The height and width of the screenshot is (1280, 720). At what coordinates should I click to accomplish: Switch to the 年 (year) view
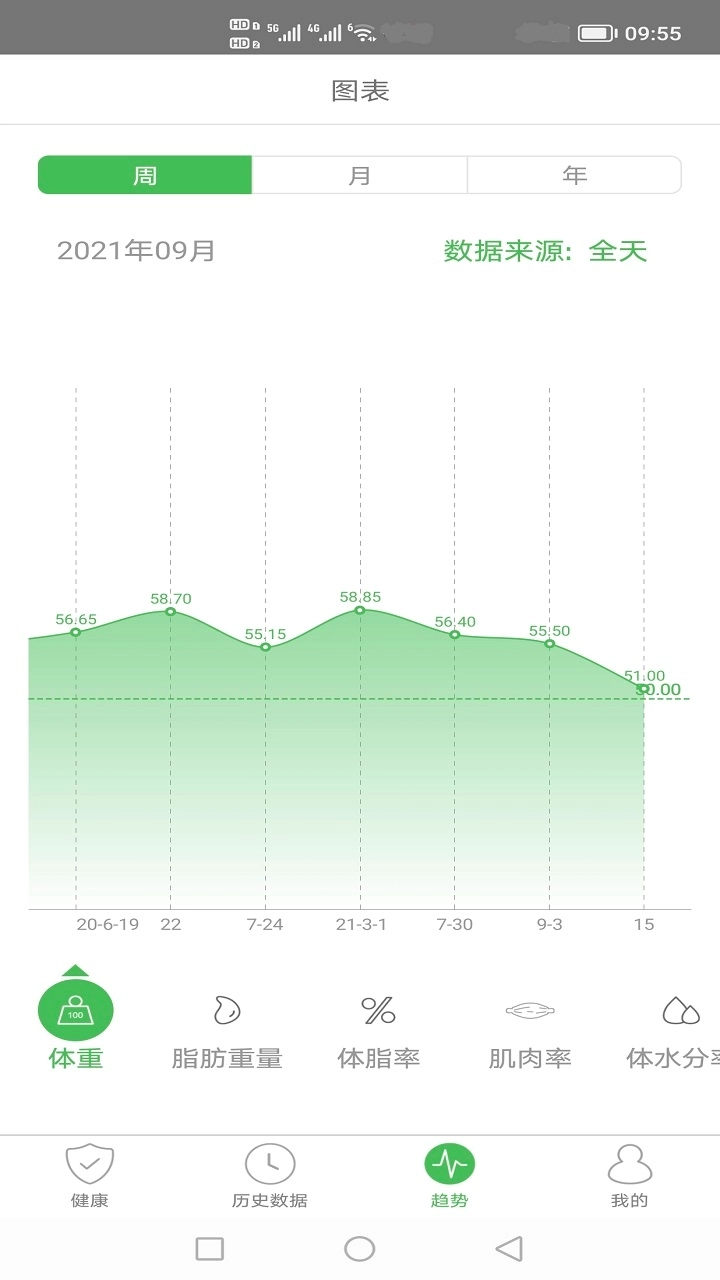point(574,175)
